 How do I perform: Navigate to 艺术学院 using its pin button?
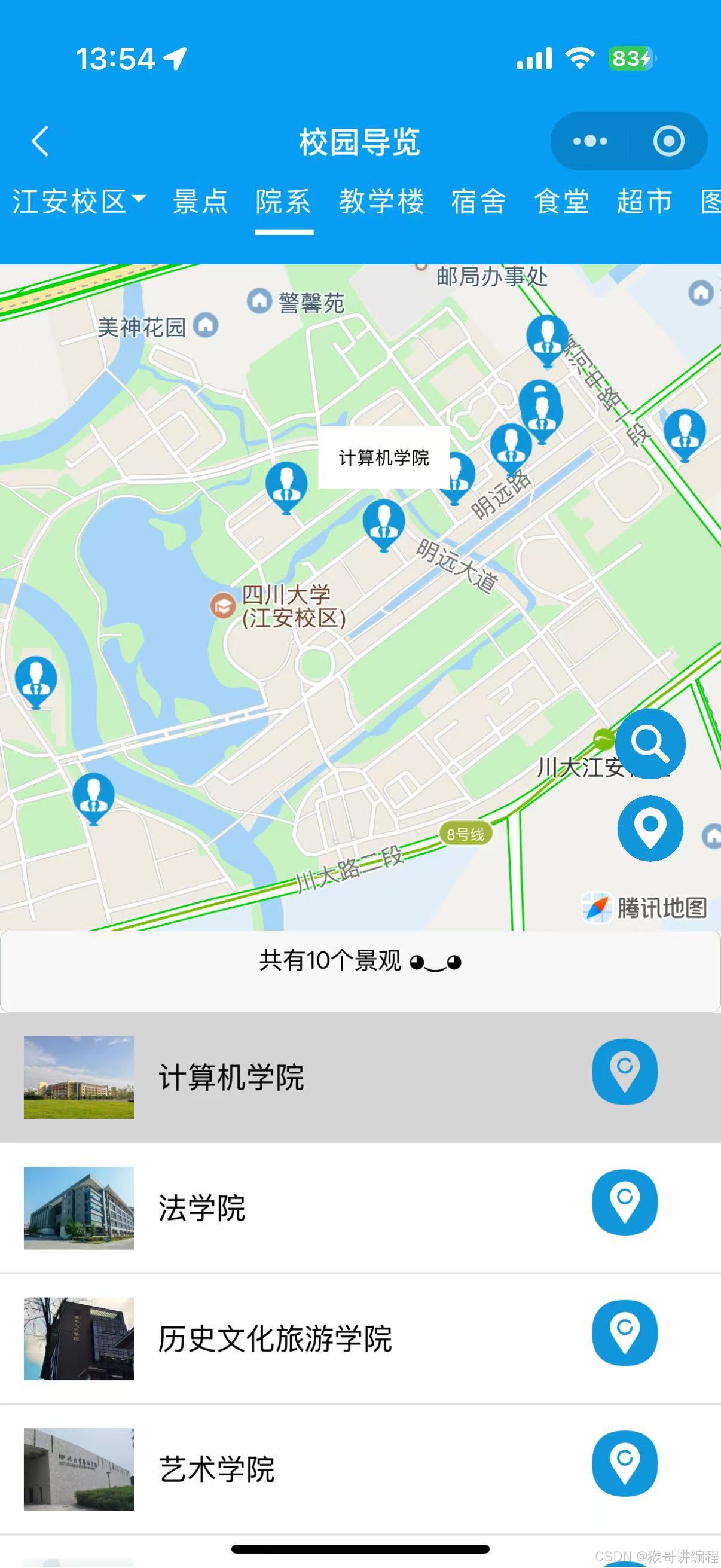[624, 1463]
